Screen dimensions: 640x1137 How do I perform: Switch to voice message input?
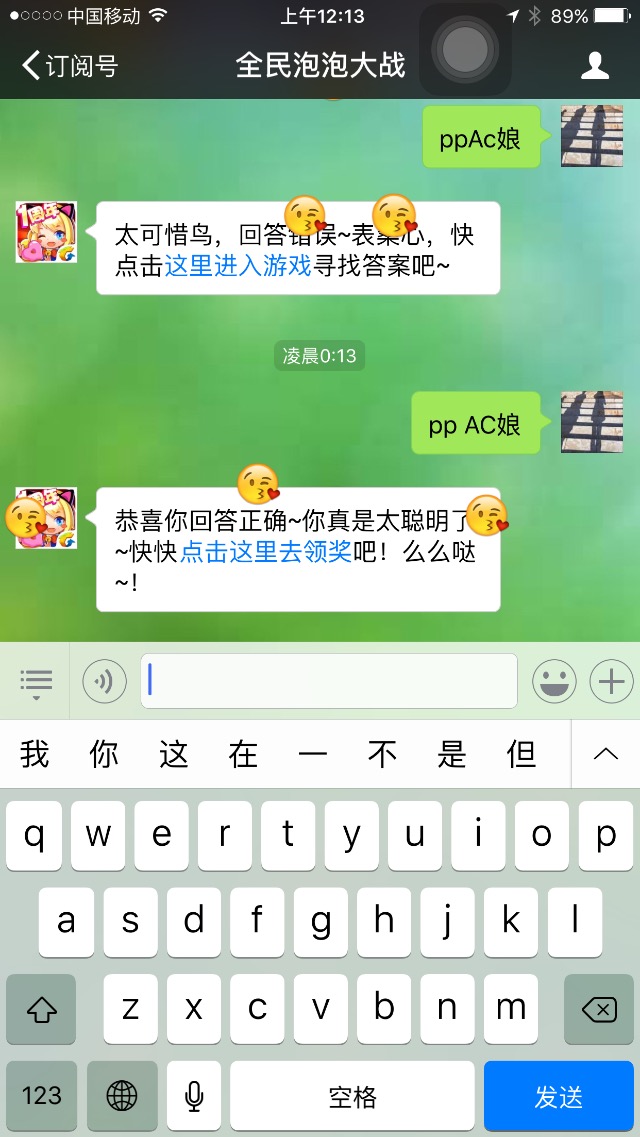tap(104, 682)
